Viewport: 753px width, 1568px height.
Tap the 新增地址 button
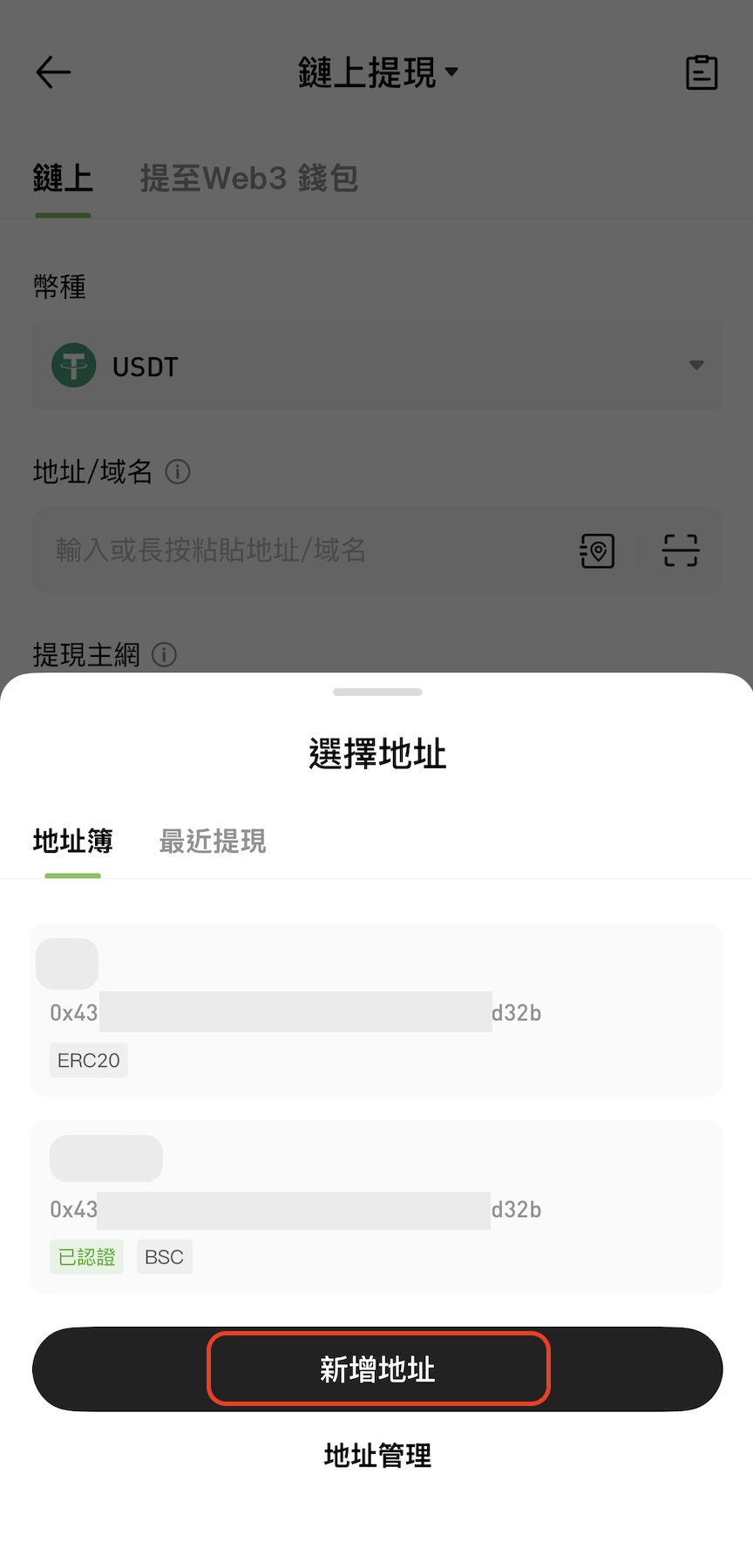tap(377, 1369)
